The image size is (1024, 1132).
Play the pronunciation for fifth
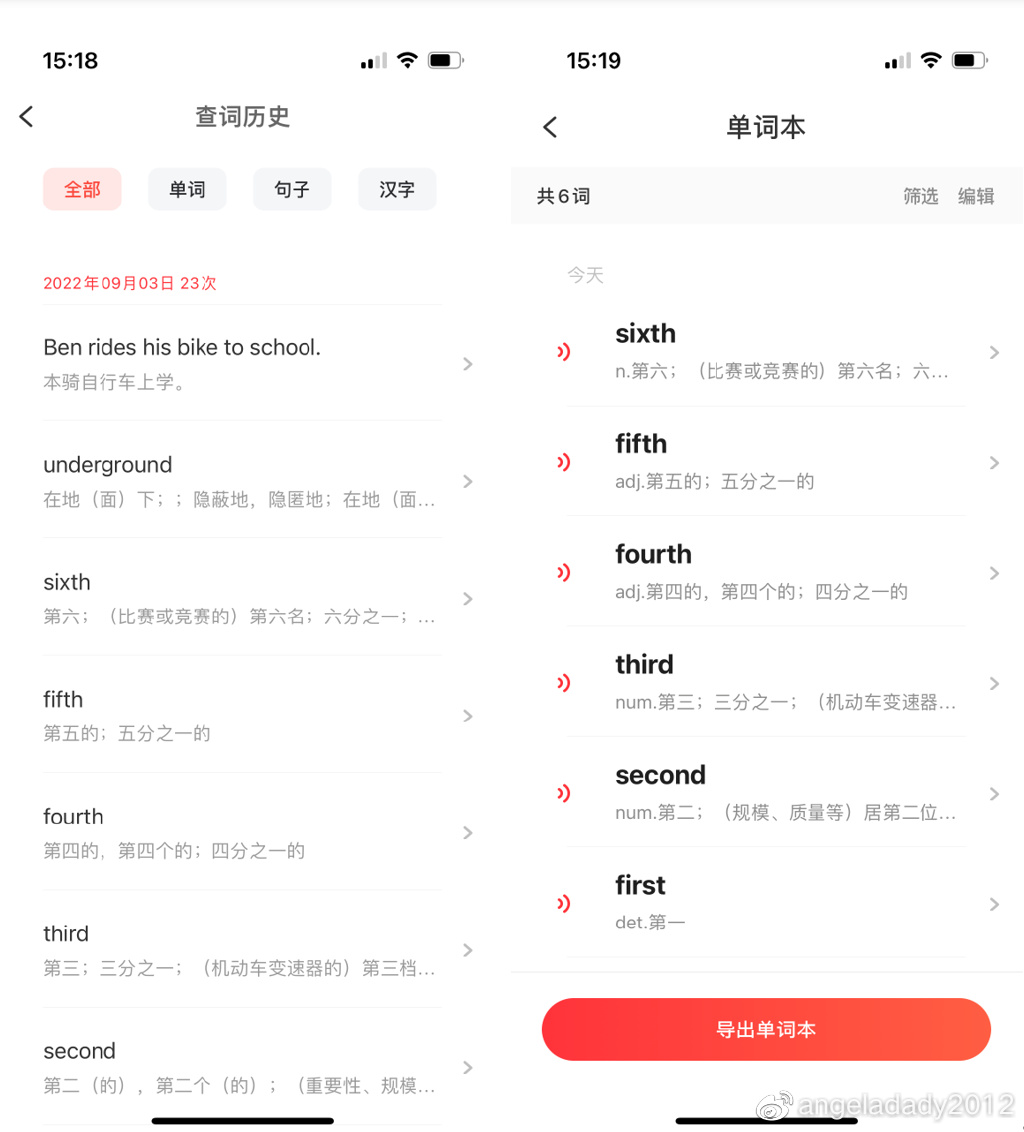point(563,462)
